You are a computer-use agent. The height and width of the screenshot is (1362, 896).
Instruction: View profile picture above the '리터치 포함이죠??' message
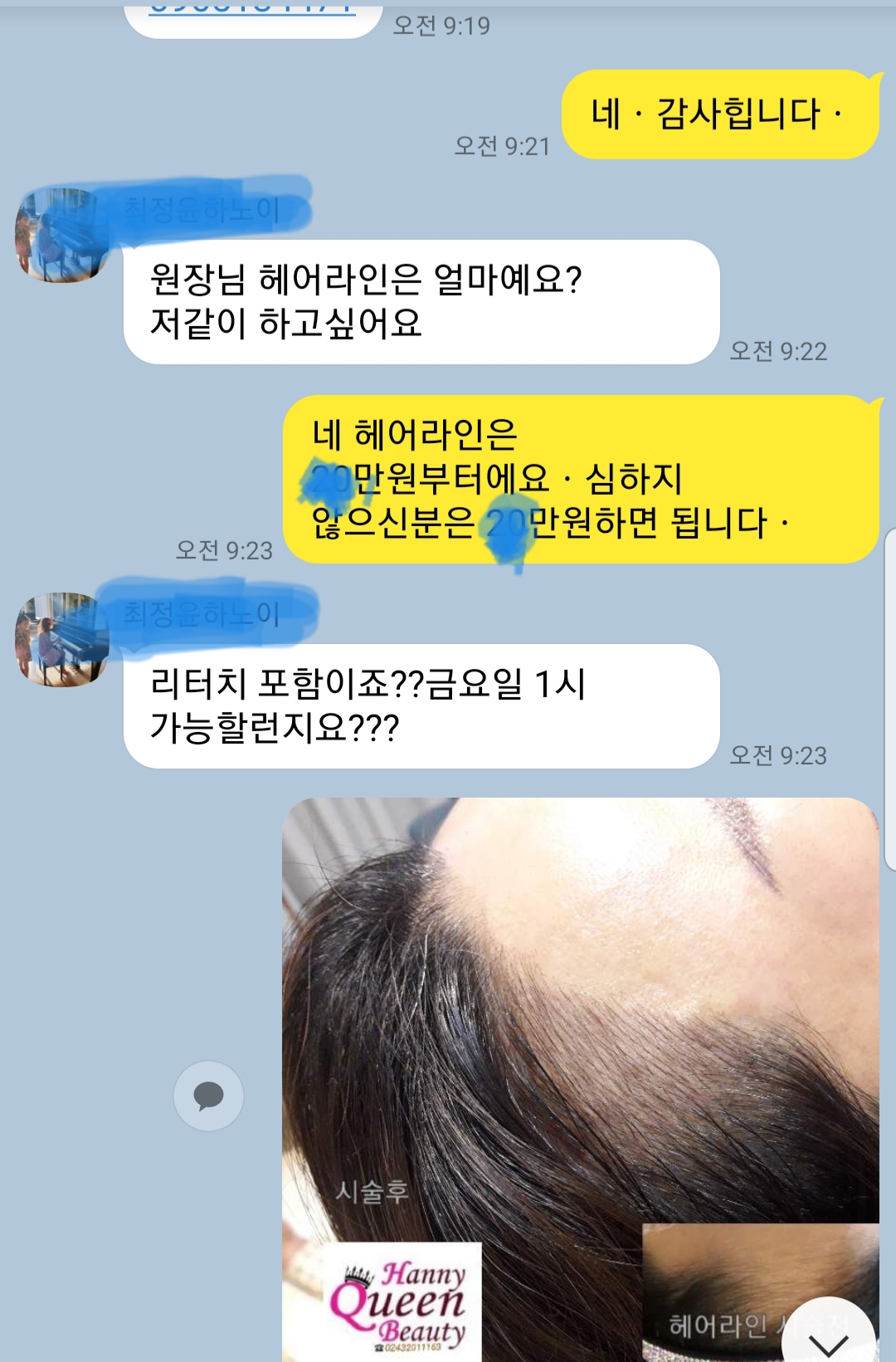pos(61,639)
